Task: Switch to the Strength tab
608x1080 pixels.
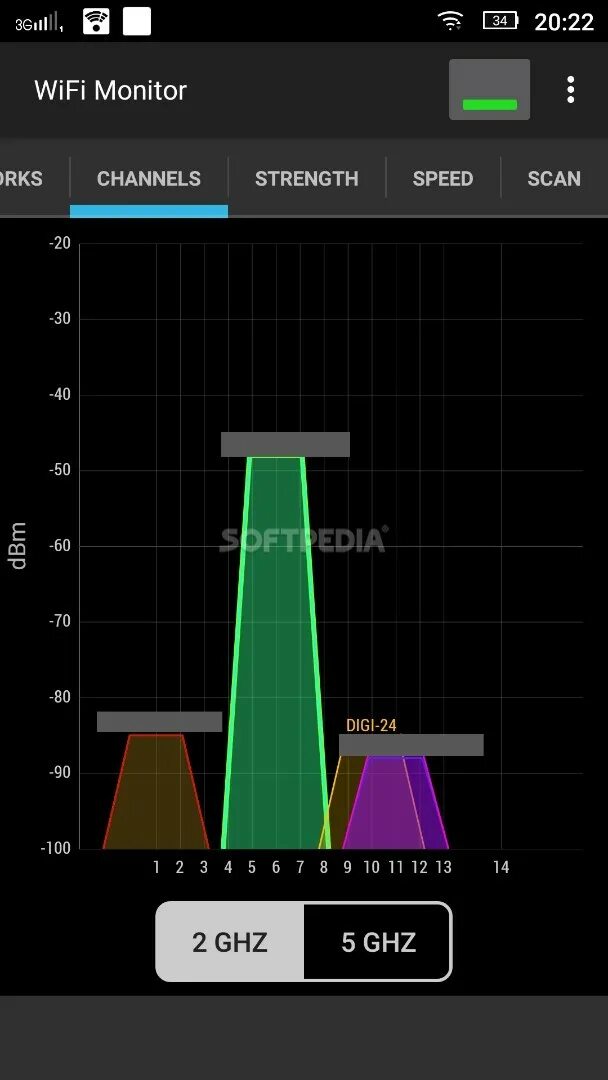Action: pyautogui.click(x=306, y=179)
